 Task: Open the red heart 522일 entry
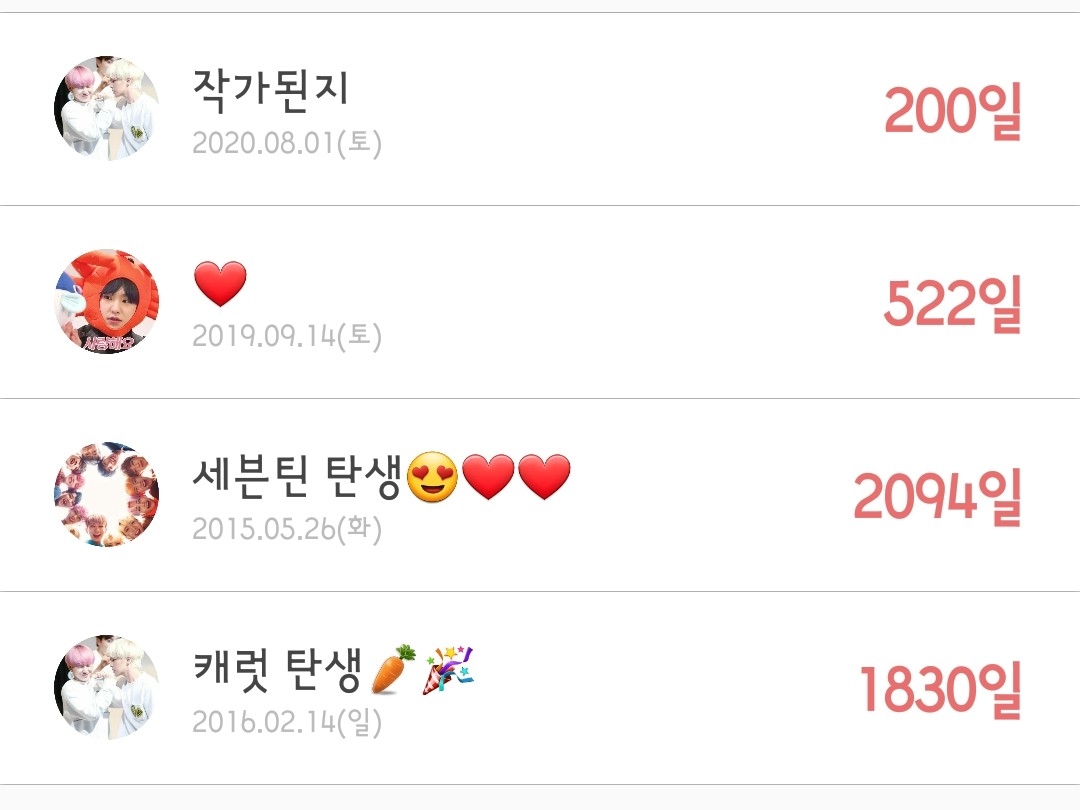pyautogui.click(x=540, y=302)
